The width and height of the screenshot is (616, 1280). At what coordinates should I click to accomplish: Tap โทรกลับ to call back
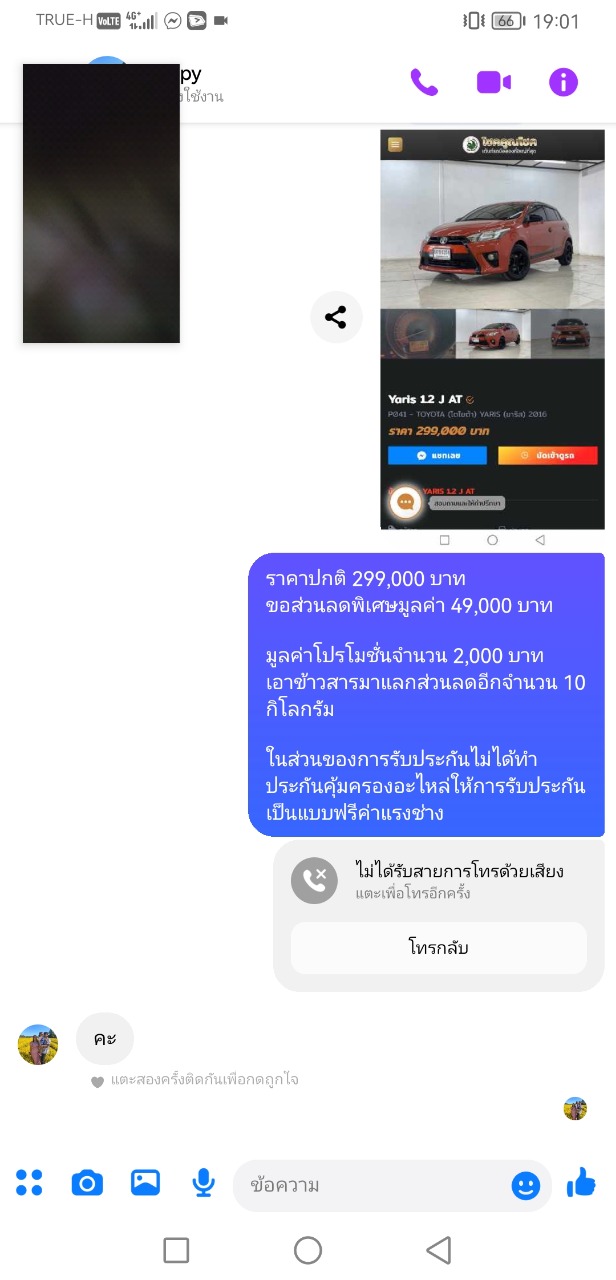pos(439,948)
